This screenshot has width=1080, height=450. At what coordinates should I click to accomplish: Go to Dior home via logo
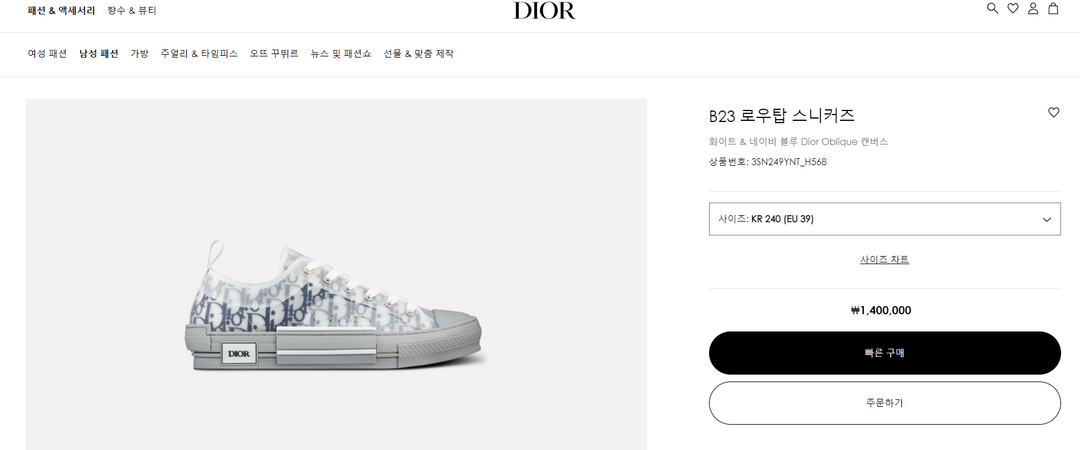point(544,10)
